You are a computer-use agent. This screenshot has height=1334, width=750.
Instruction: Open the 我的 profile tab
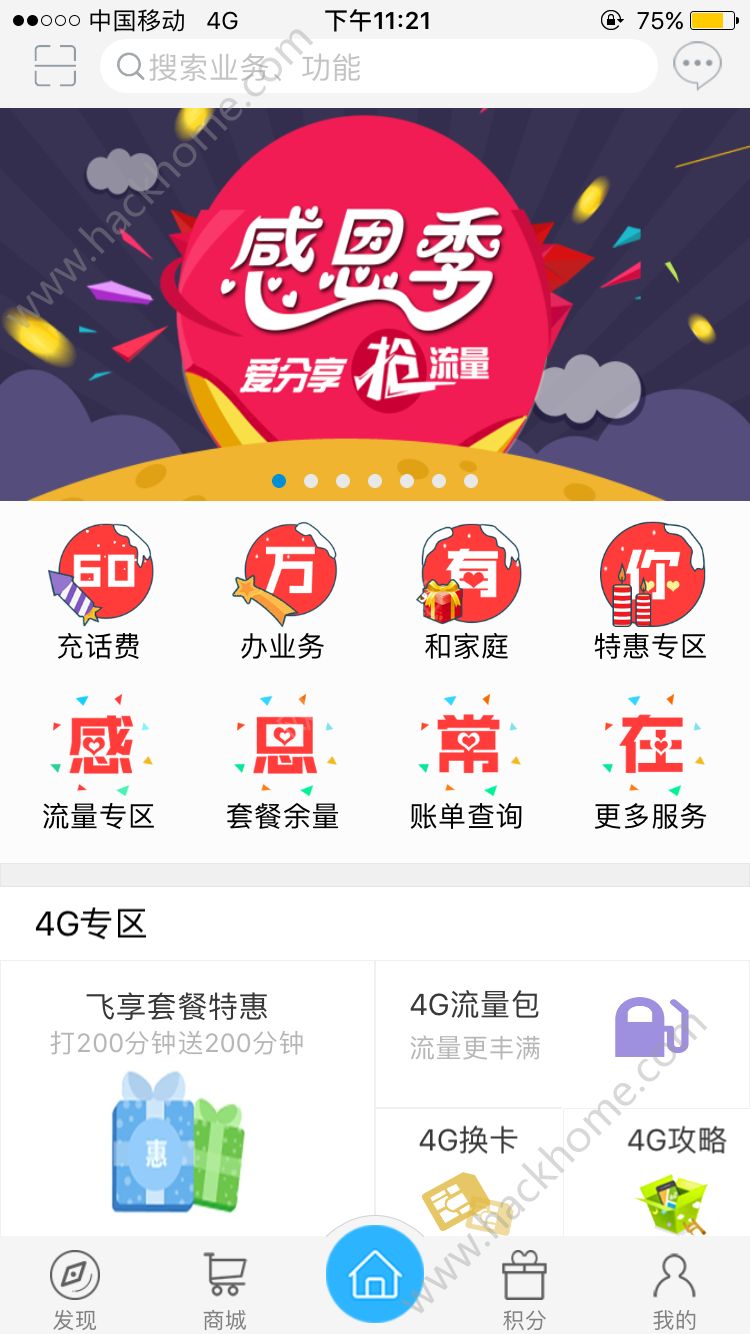674,1289
